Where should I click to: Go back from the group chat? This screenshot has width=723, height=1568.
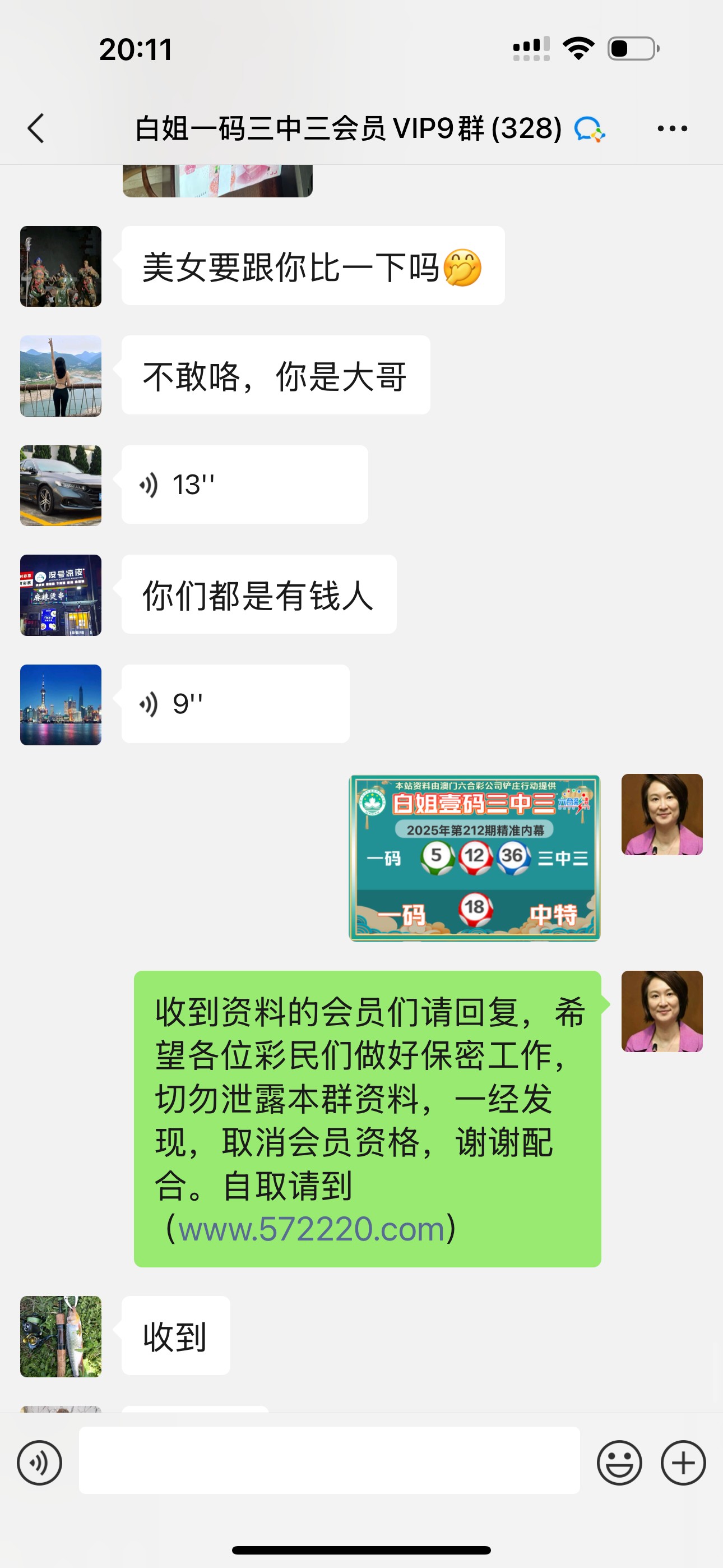pyautogui.click(x=36, y=128)
